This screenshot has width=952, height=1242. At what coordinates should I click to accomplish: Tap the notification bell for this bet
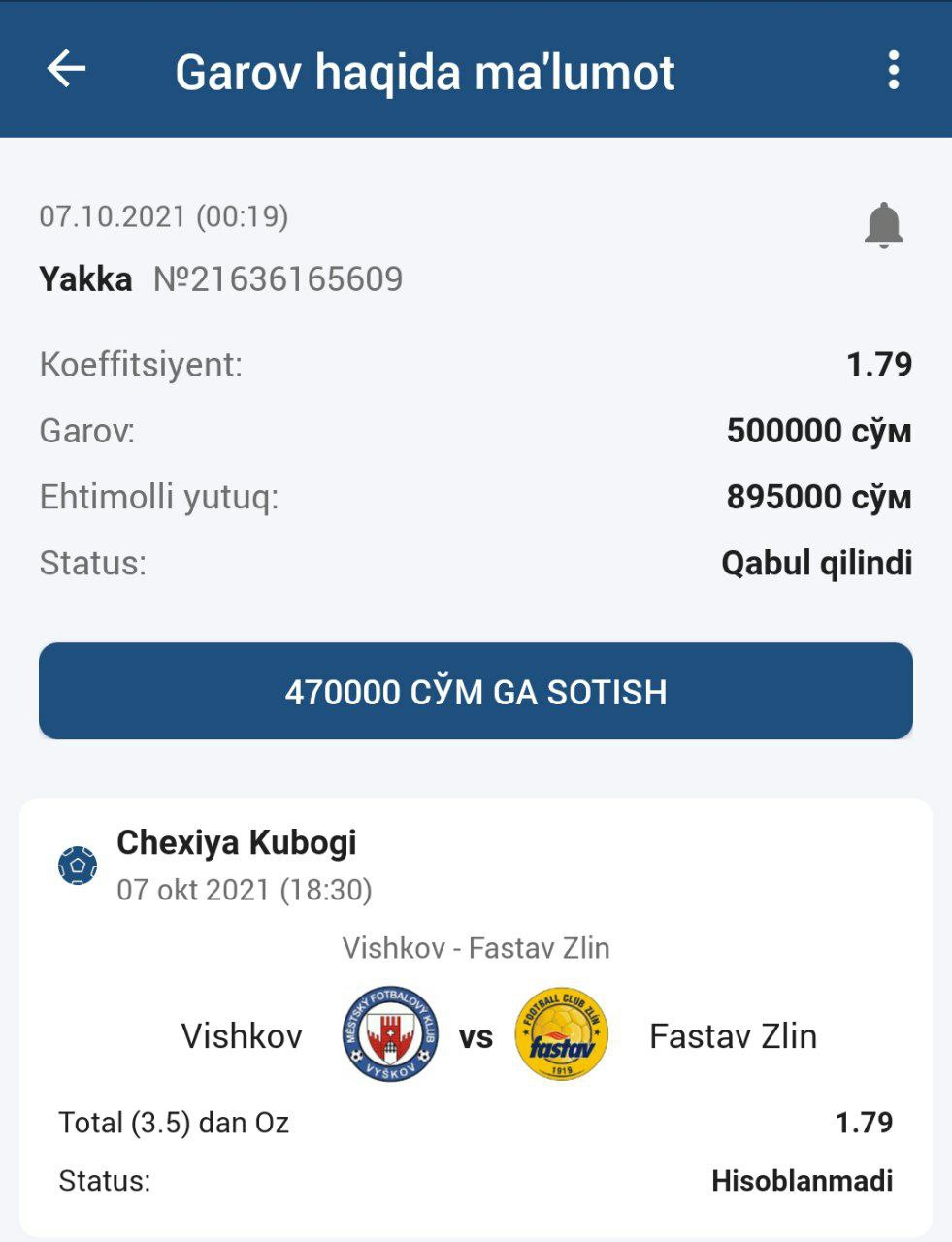883,226
